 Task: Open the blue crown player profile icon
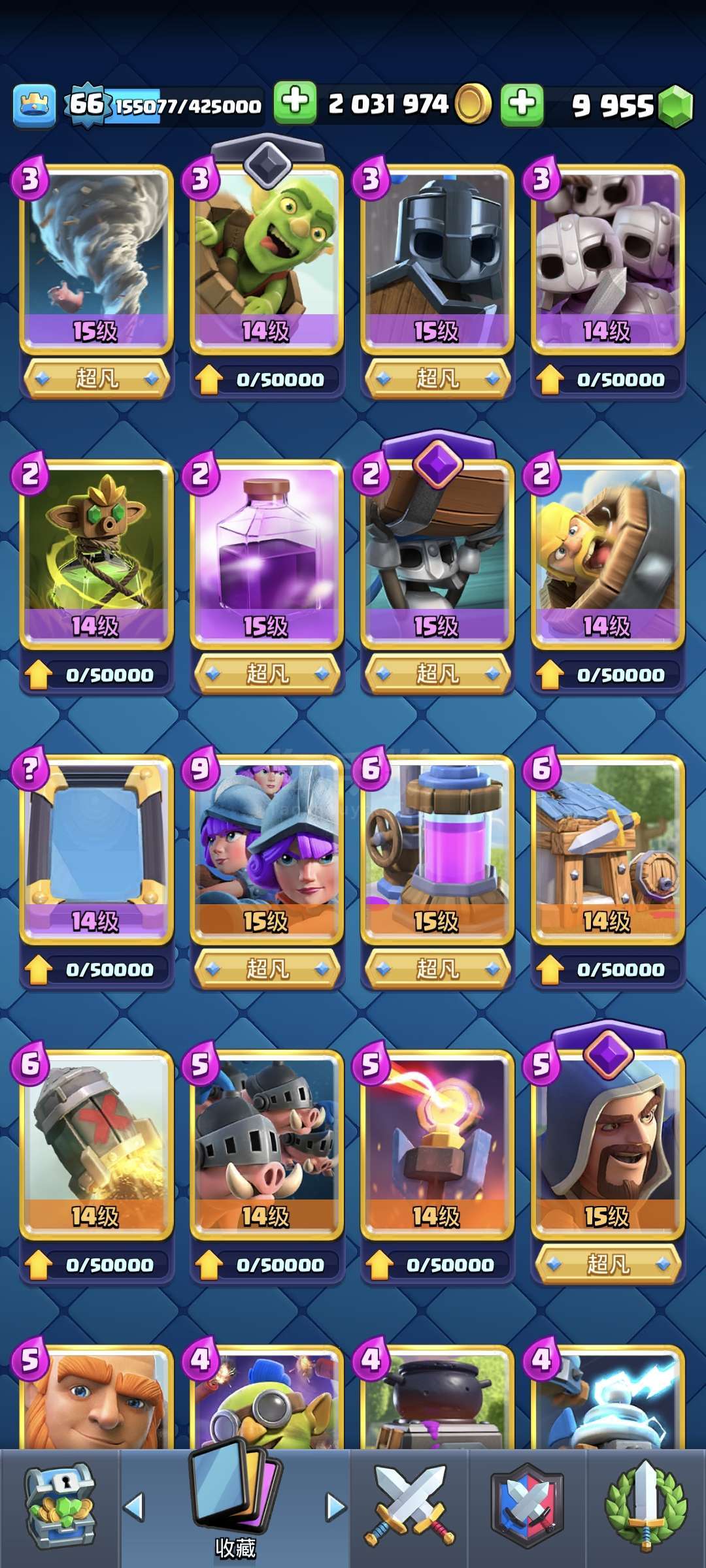pos(35,105)
